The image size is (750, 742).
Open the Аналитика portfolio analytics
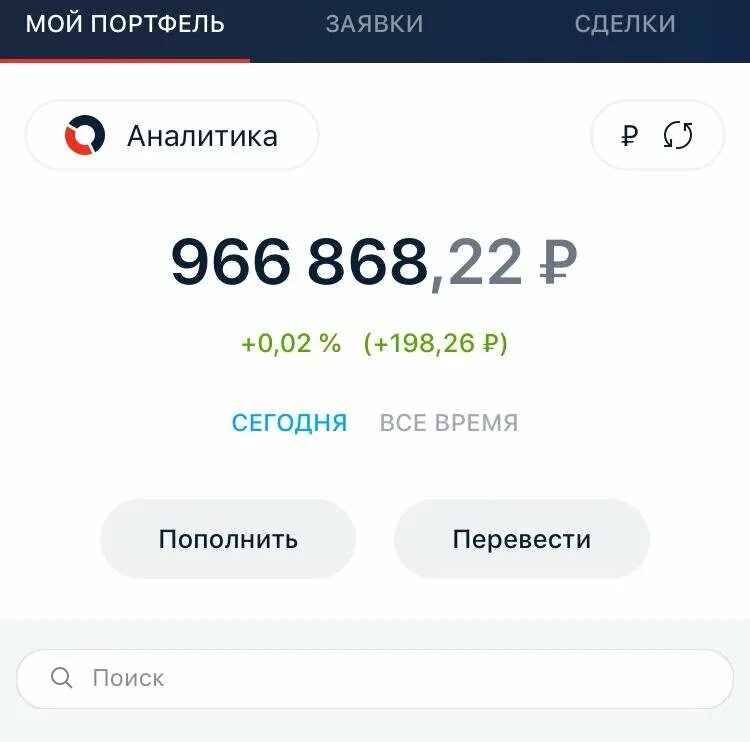tap(172, 136)
